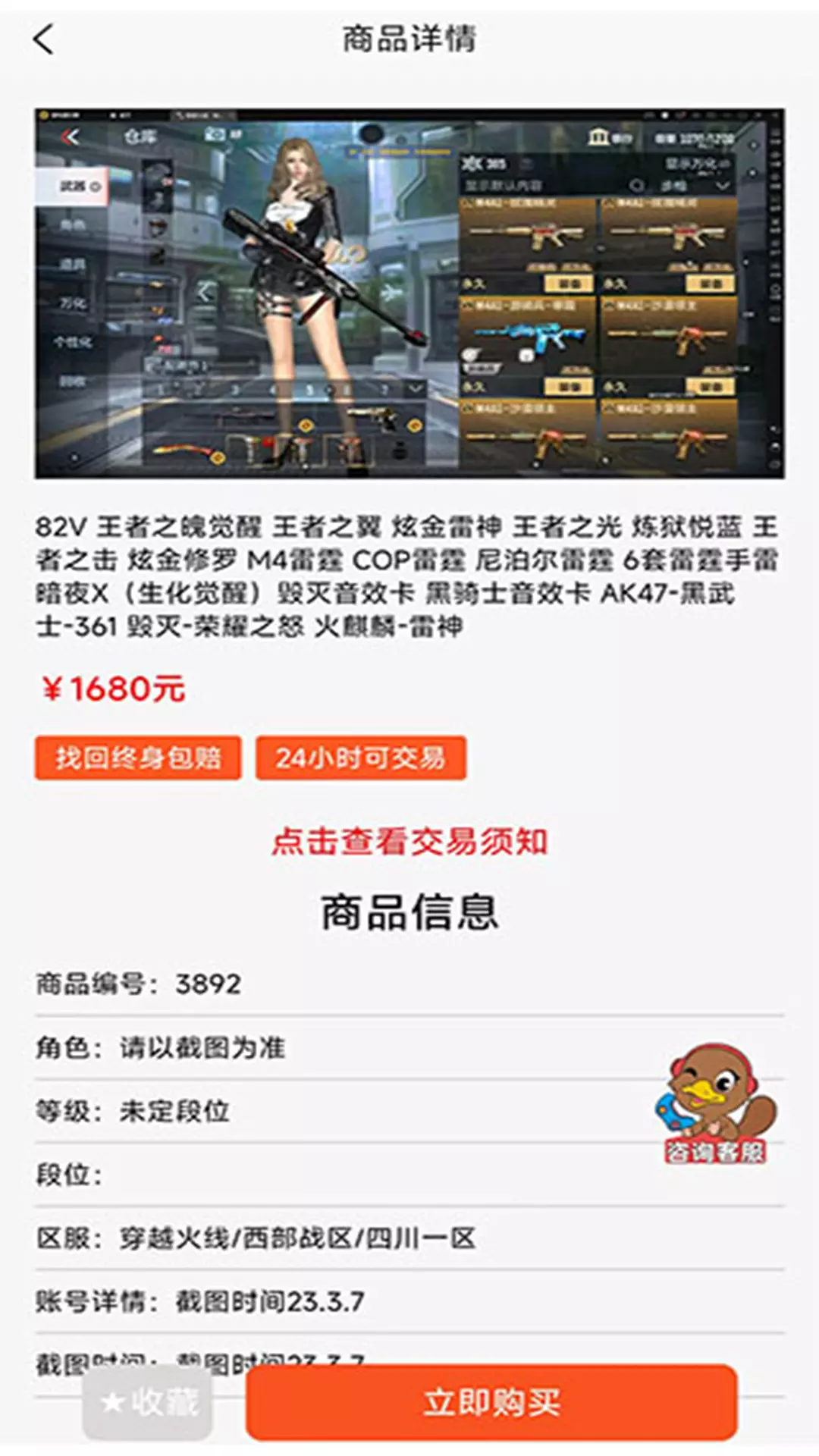Add this item to 收藏
This screenshot has height=1456, width=819.
pyautogui.click(x=148, y=1402)
